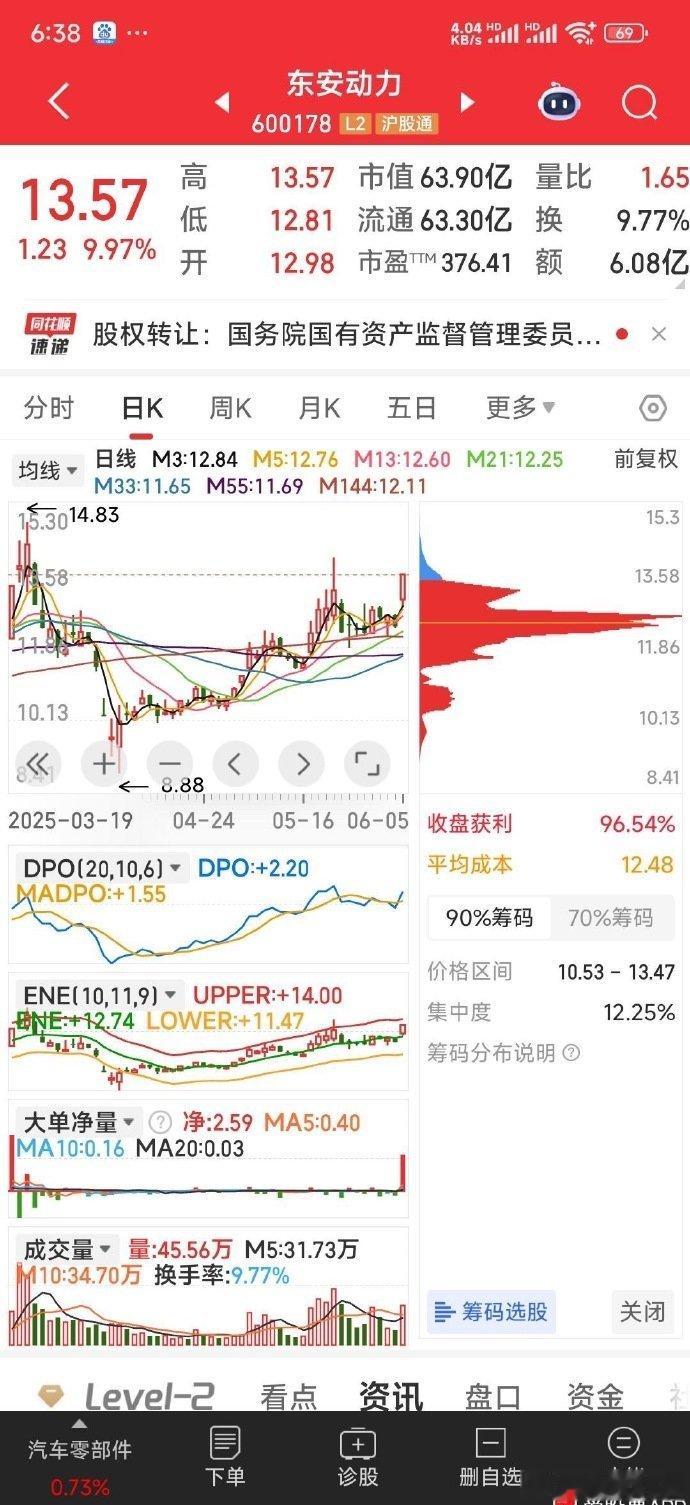Zoom out the K-line chart with minus
The height and width of the screenshot is (1505, 690).
coord(169,764)
